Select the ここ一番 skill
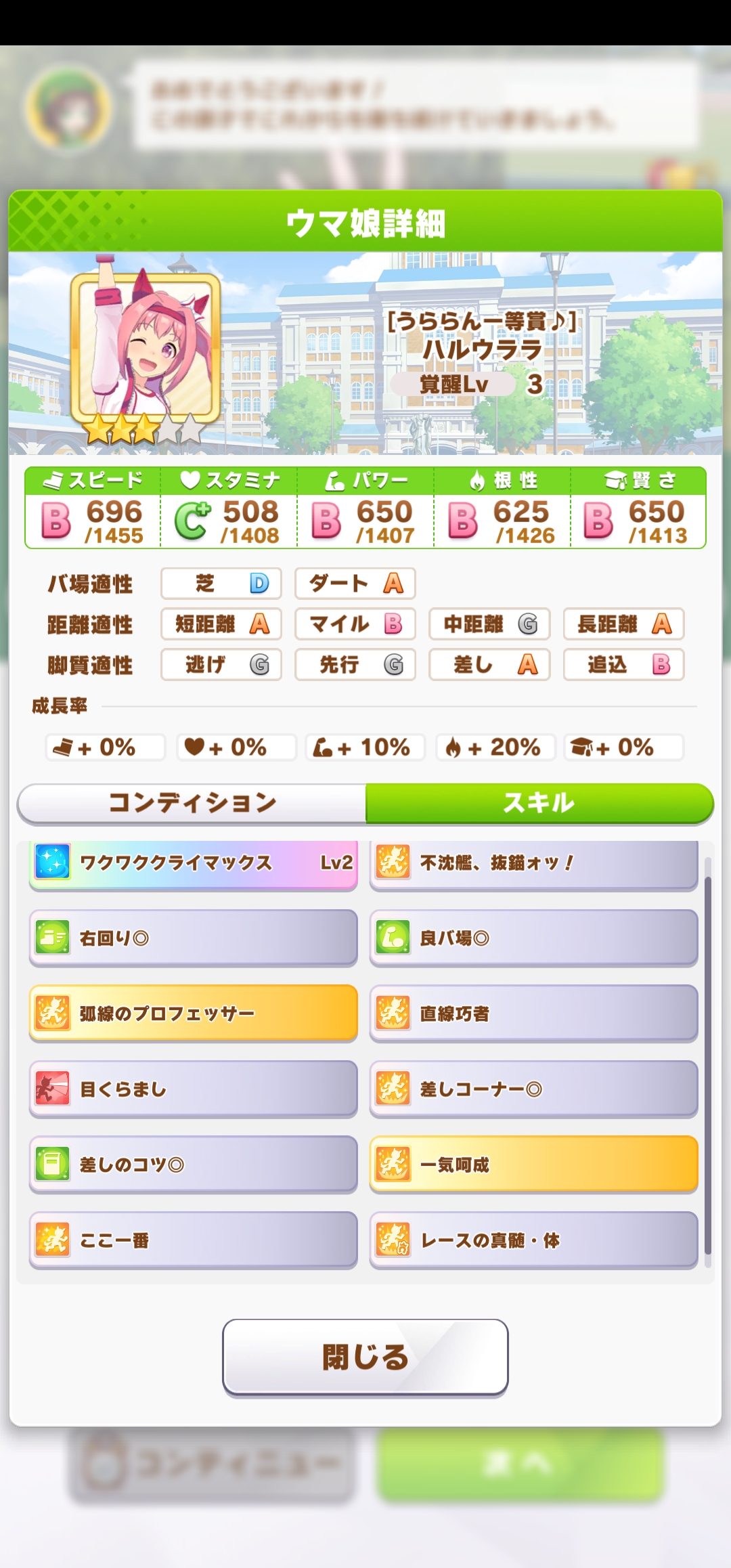 coord(194,1240)
